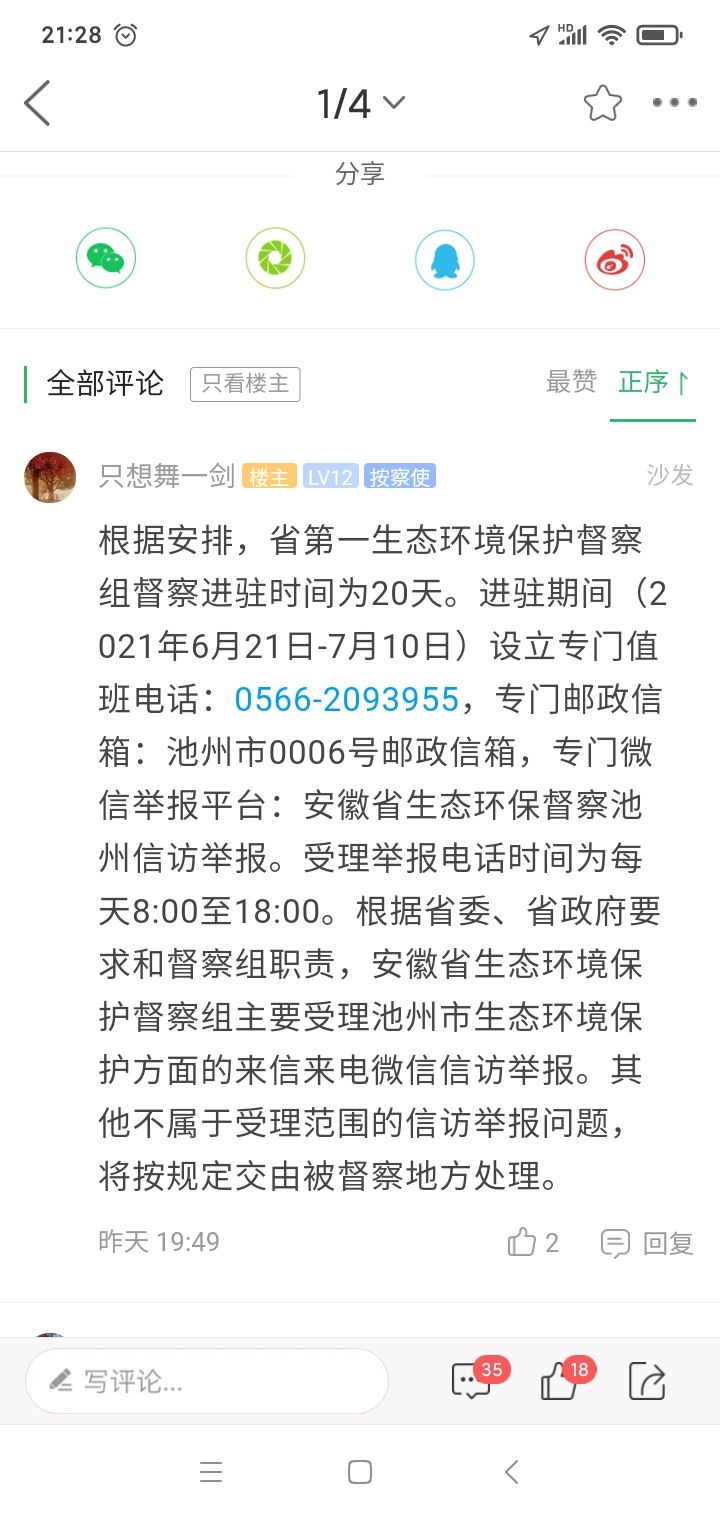This screenshot has width=720, height=1520.
Task: Open 只想舞一剑's profile avatar
Action: [50, 477]
